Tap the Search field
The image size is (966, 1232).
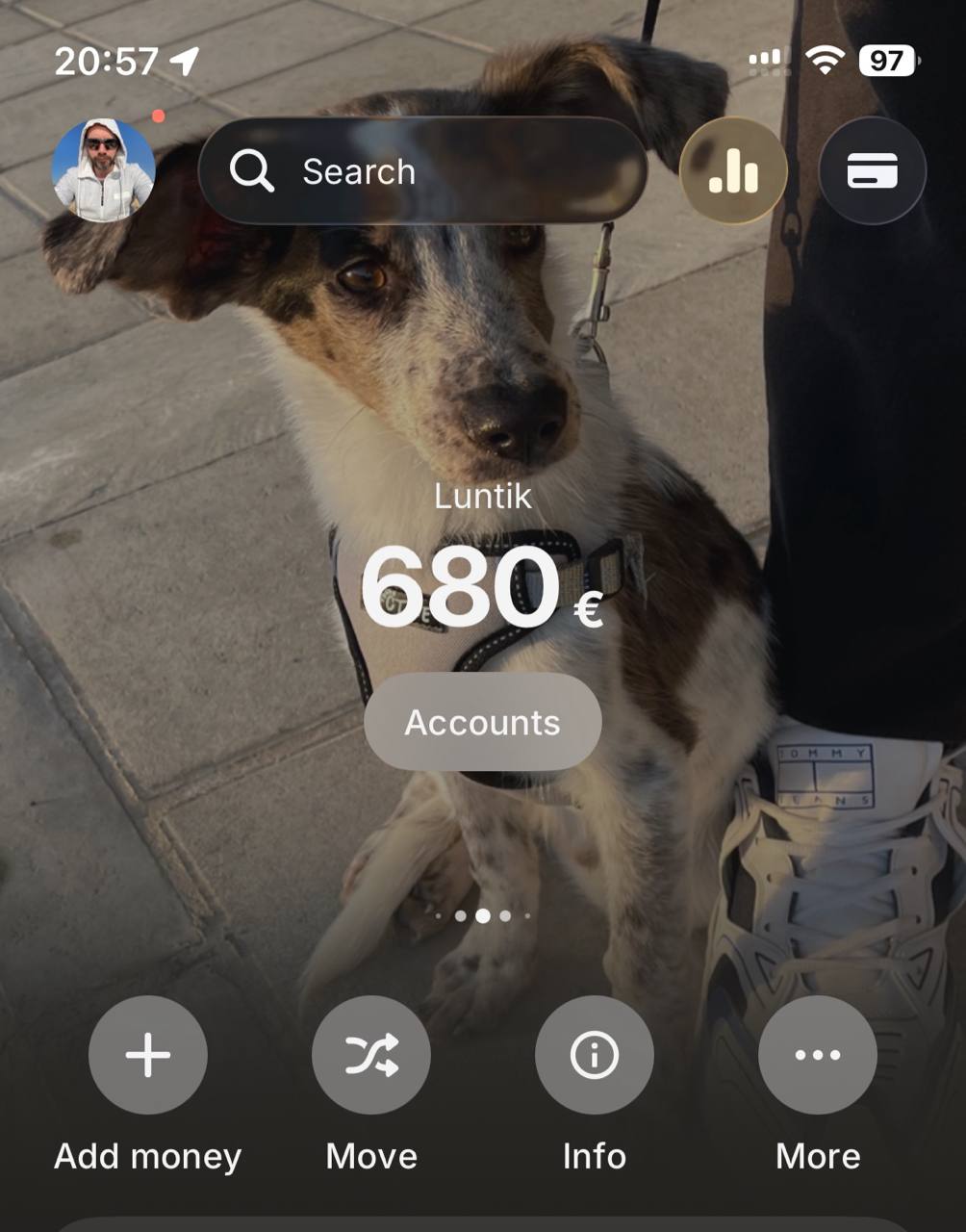point(423,171)
